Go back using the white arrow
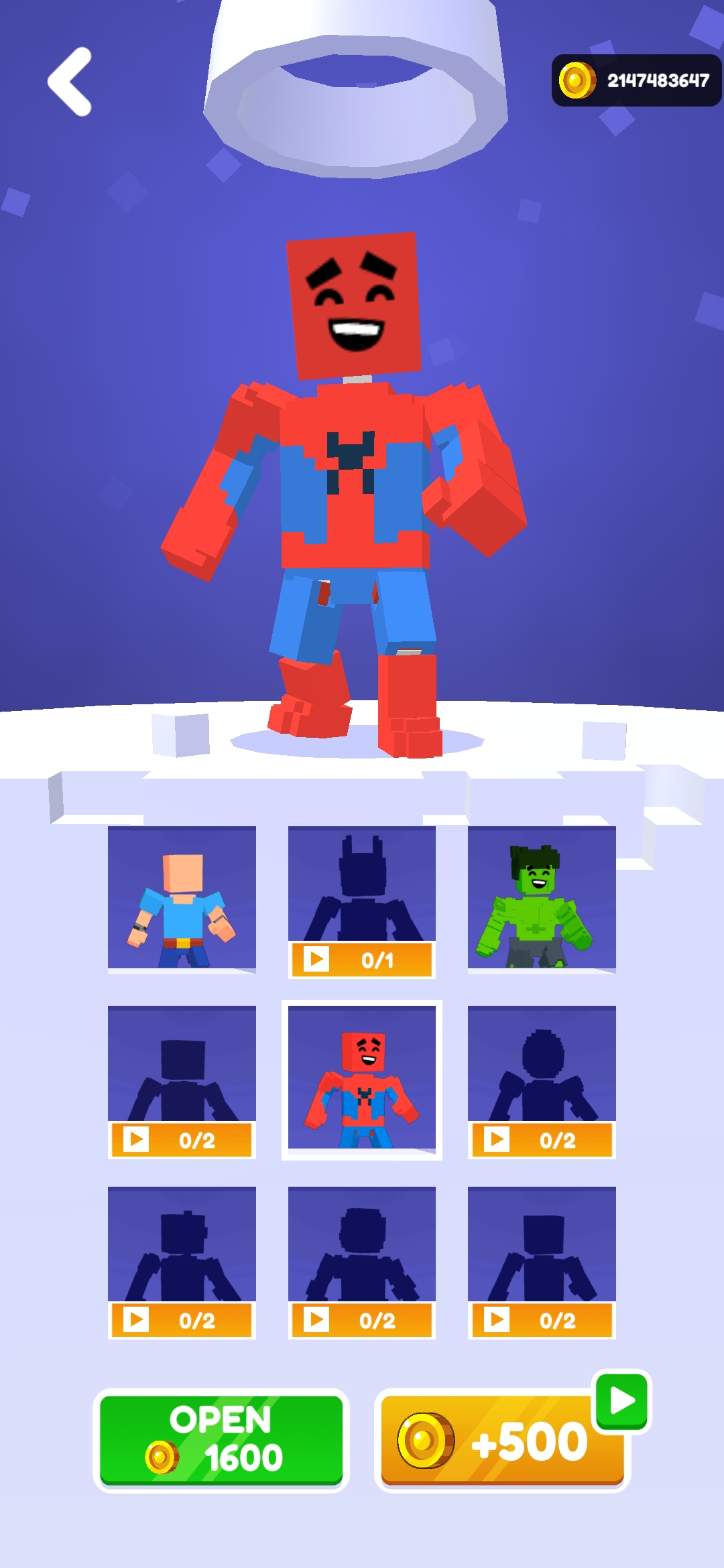This screenshot has height=1568, width=724. tap(70, 82)
